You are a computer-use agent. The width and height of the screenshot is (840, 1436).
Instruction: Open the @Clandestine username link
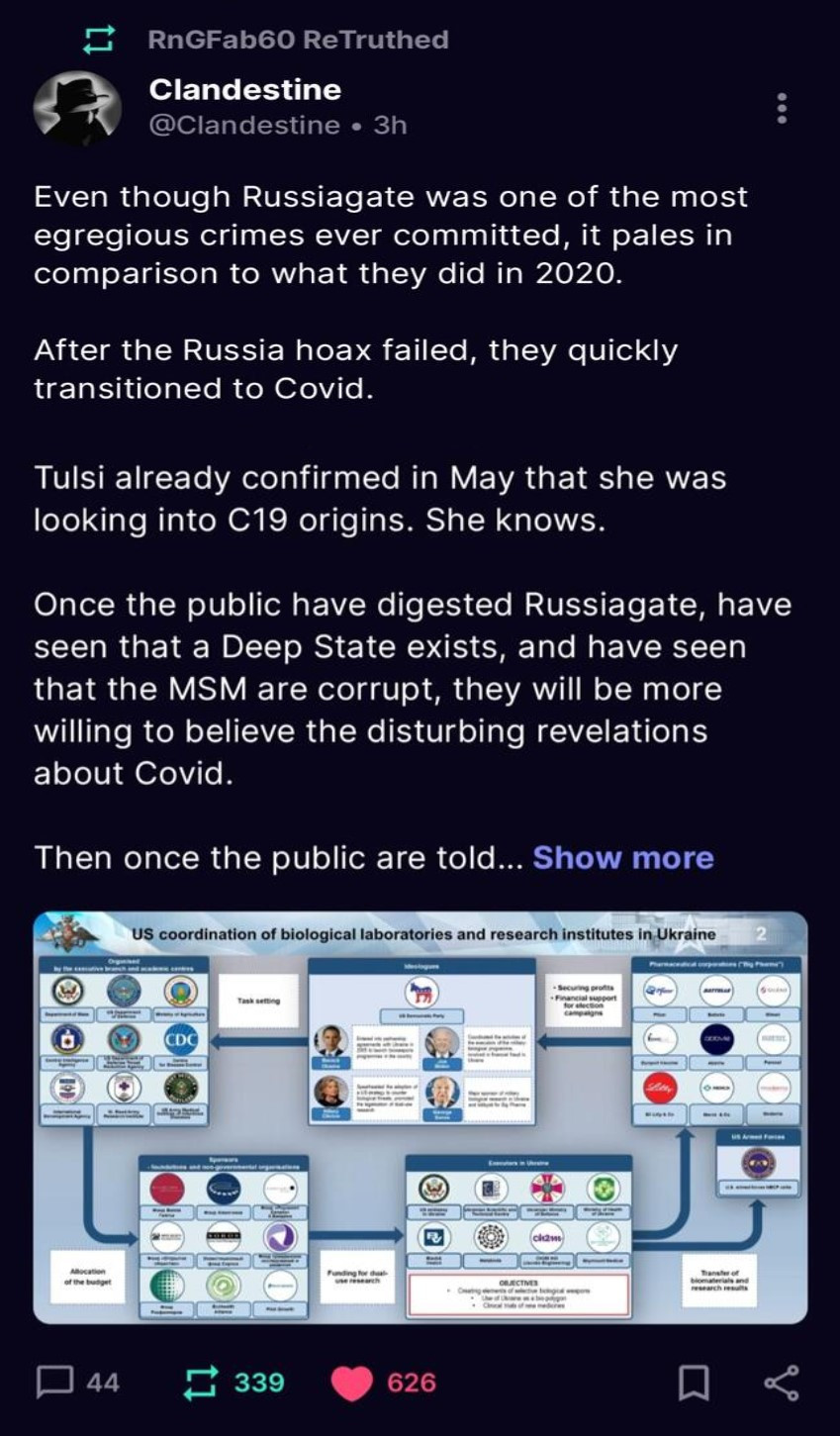tap(243, 125)
